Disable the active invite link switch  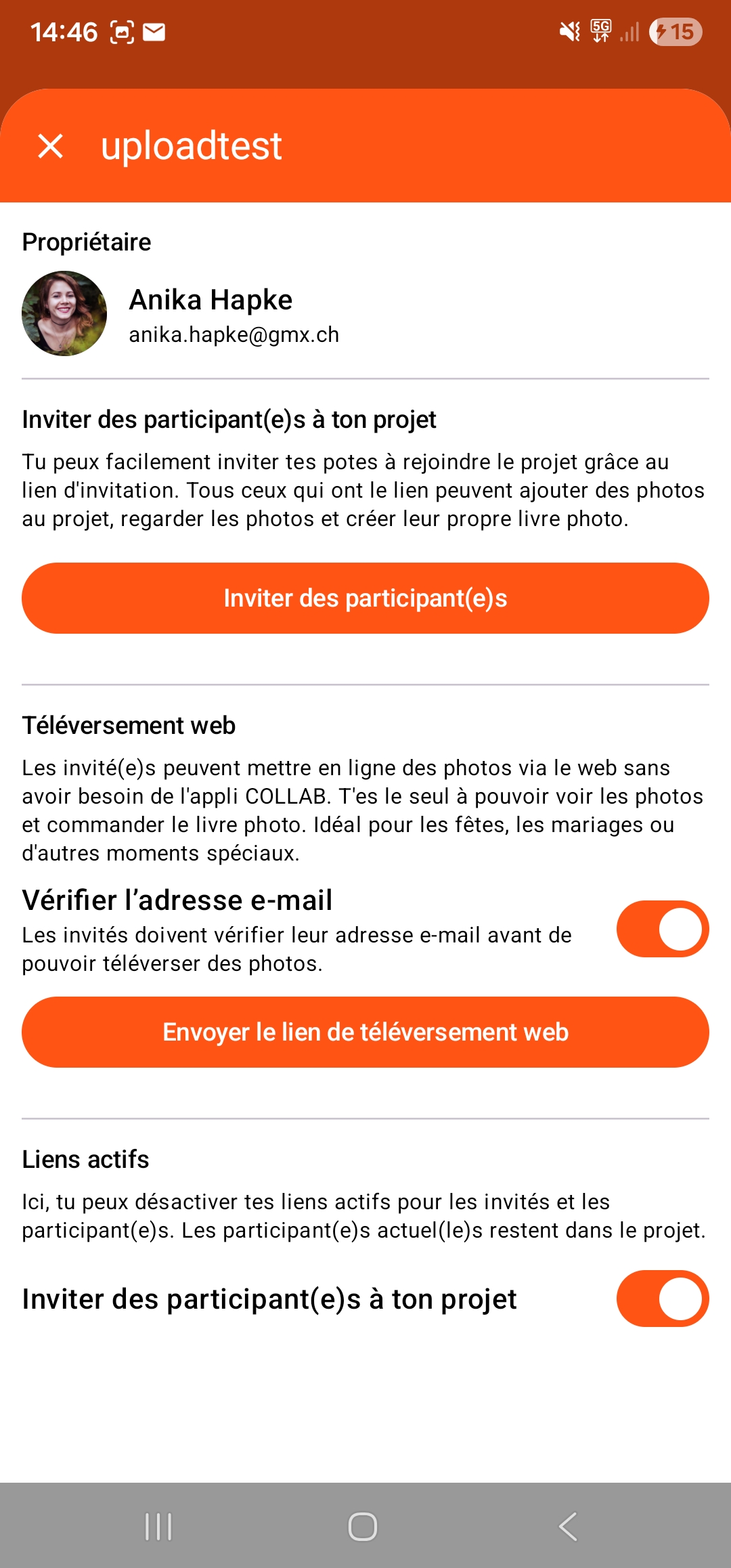pos(663,1299)
